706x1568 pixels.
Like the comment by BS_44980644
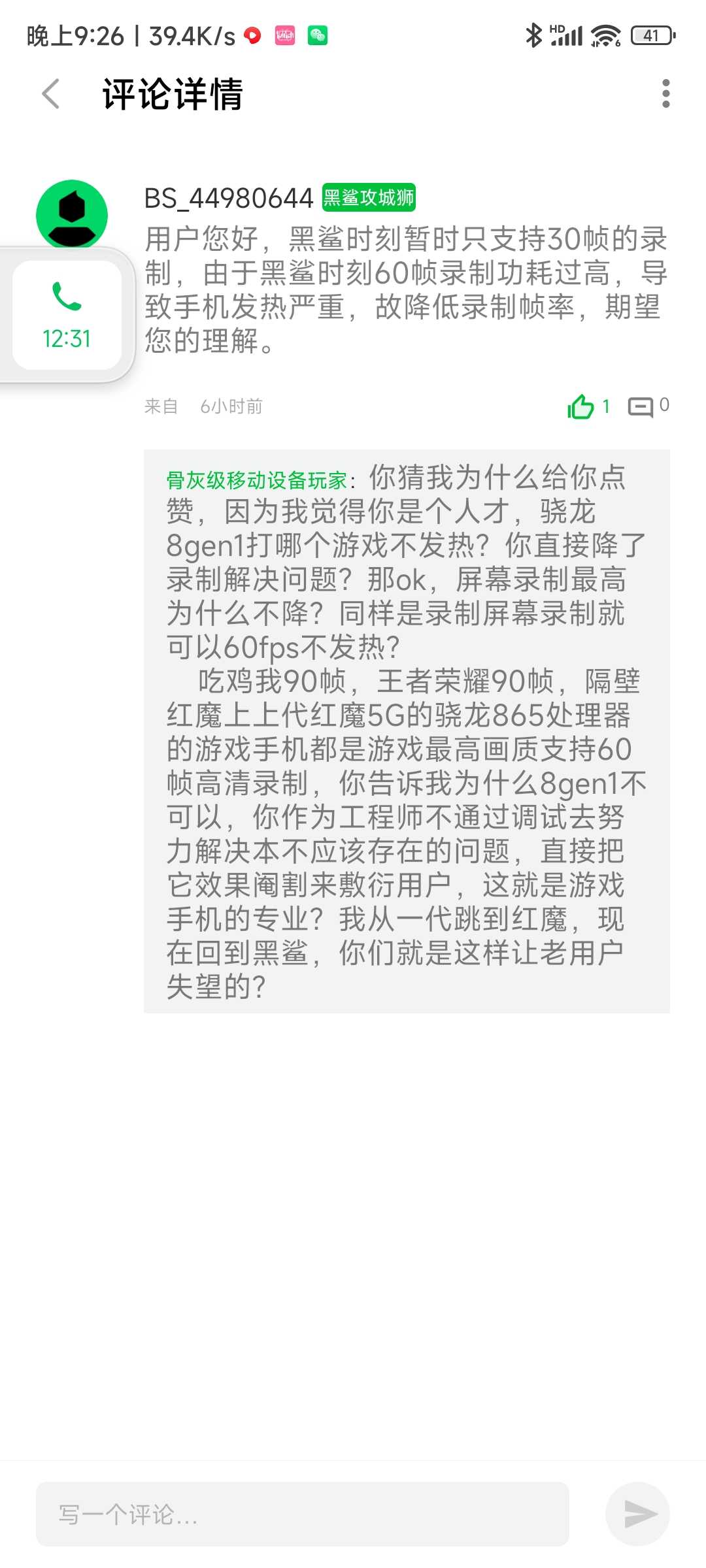580,406
